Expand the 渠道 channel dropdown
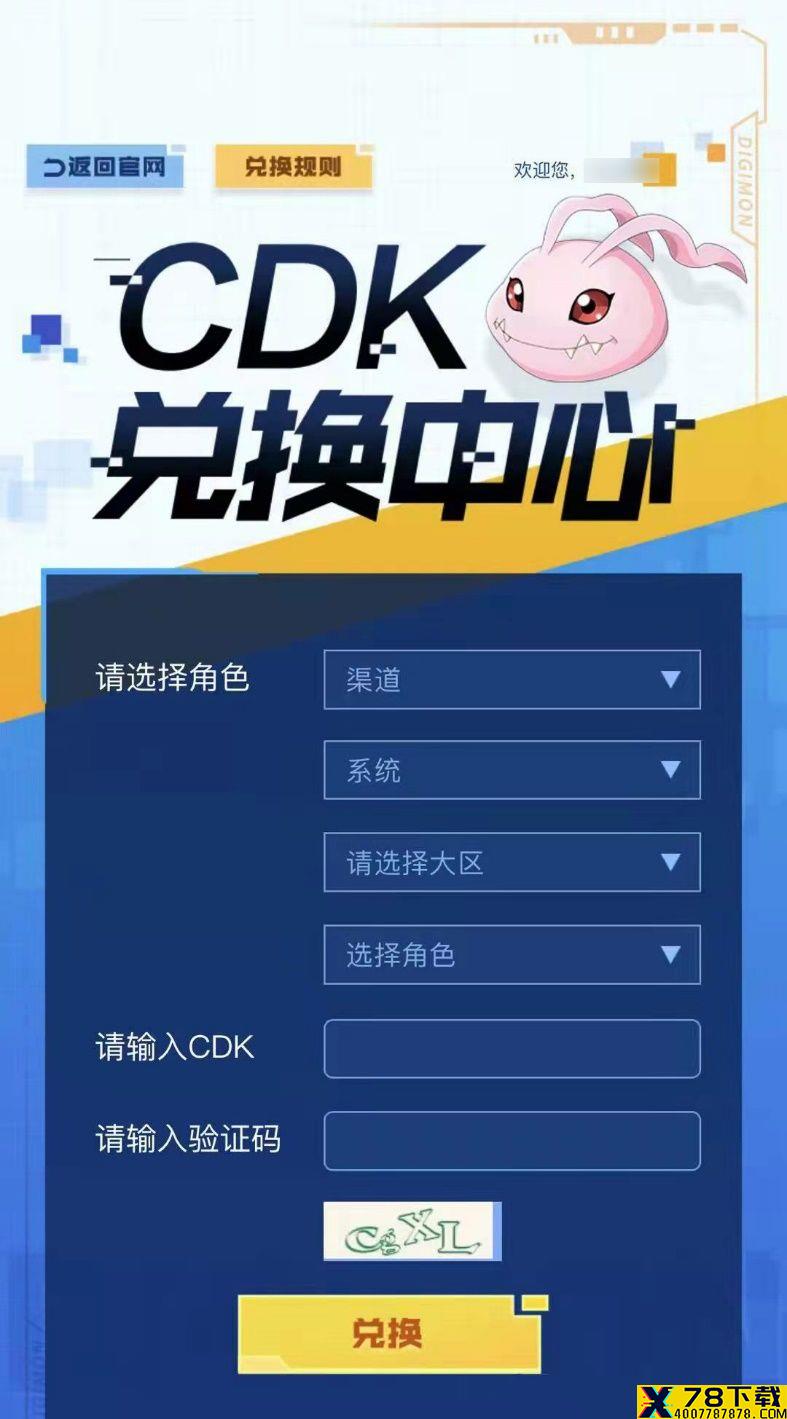787x1419 pixels. (x=511, y=680)
